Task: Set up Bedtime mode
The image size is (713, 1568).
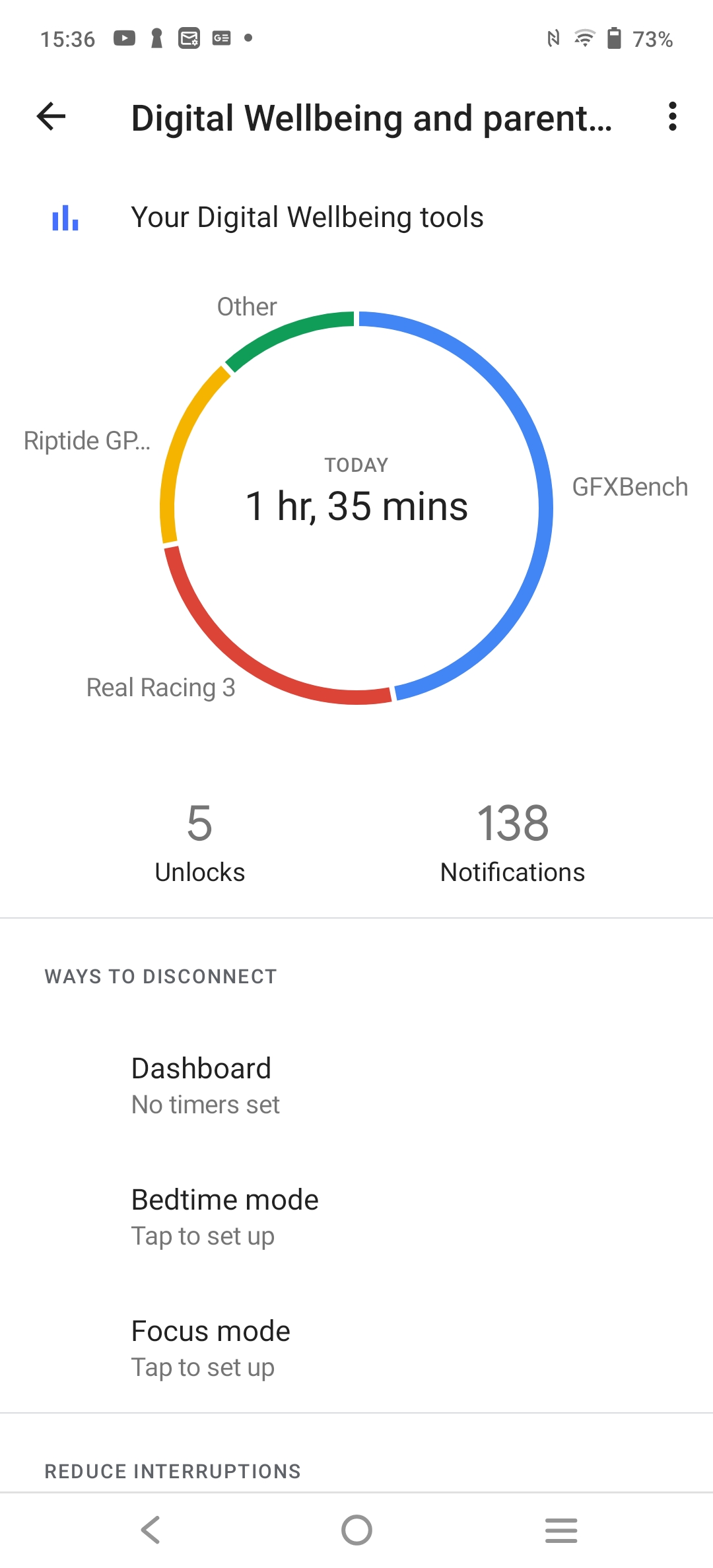Action: click(x=356, y=1217)
